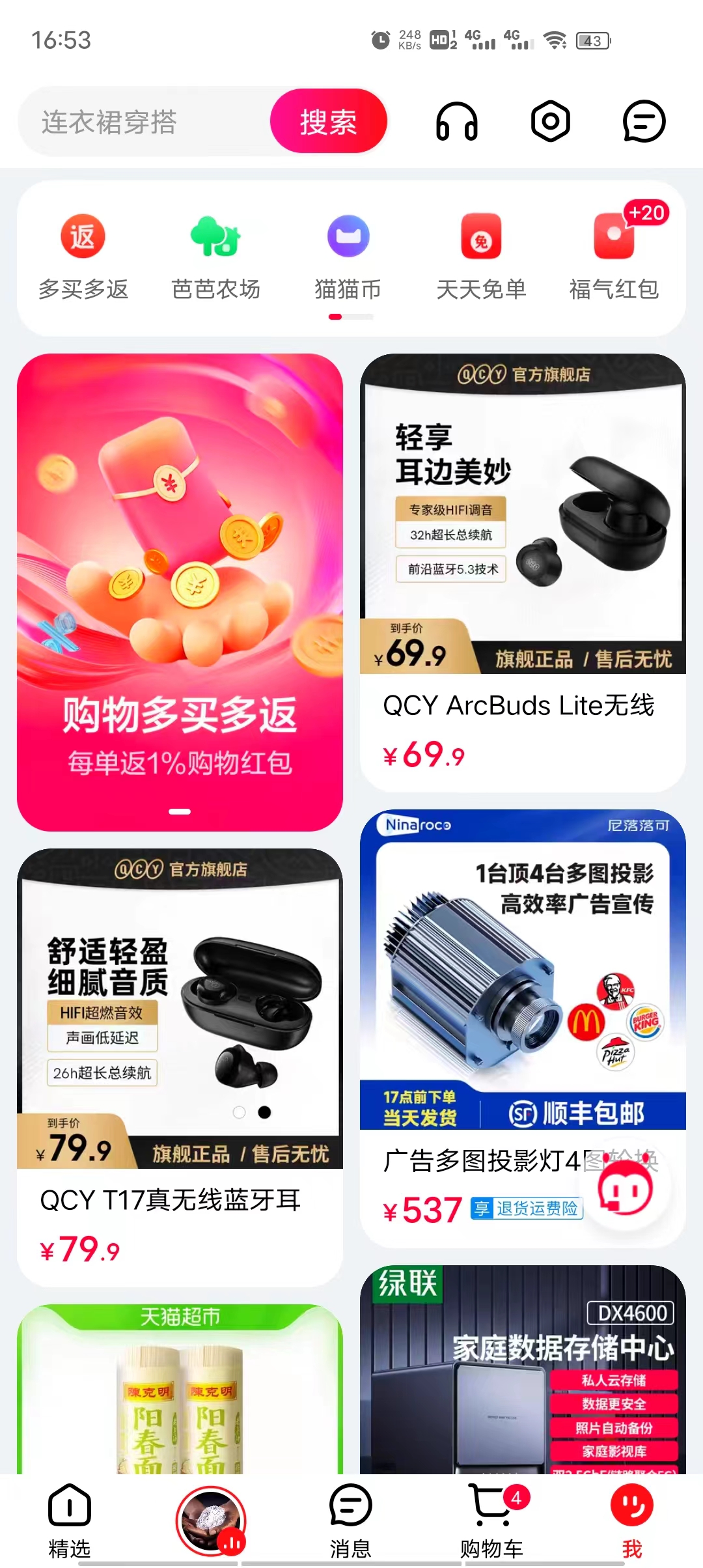This screenshot has width=703, height=1568.
Task: View QCY T17 earbuds product card
Action: tap(180, 1067)
